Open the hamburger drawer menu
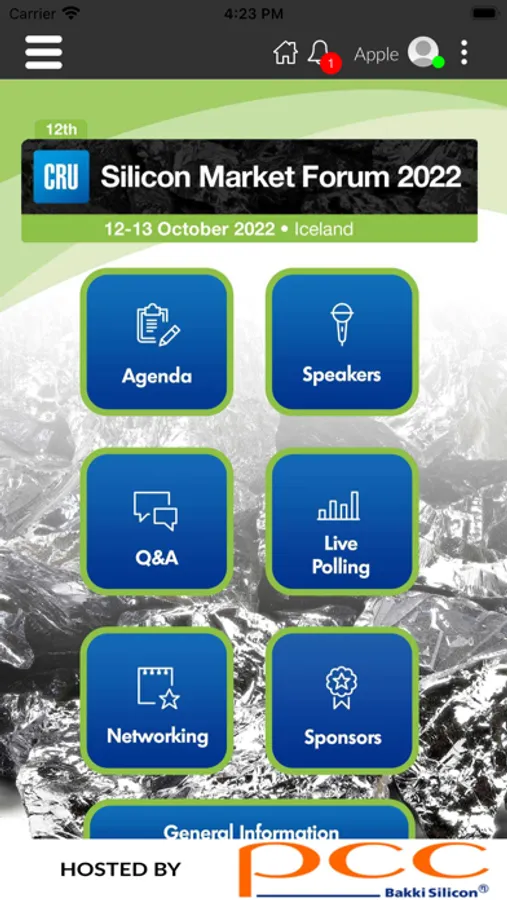The height and width of the screenshot is (900, 507). [x=44, y=52]
